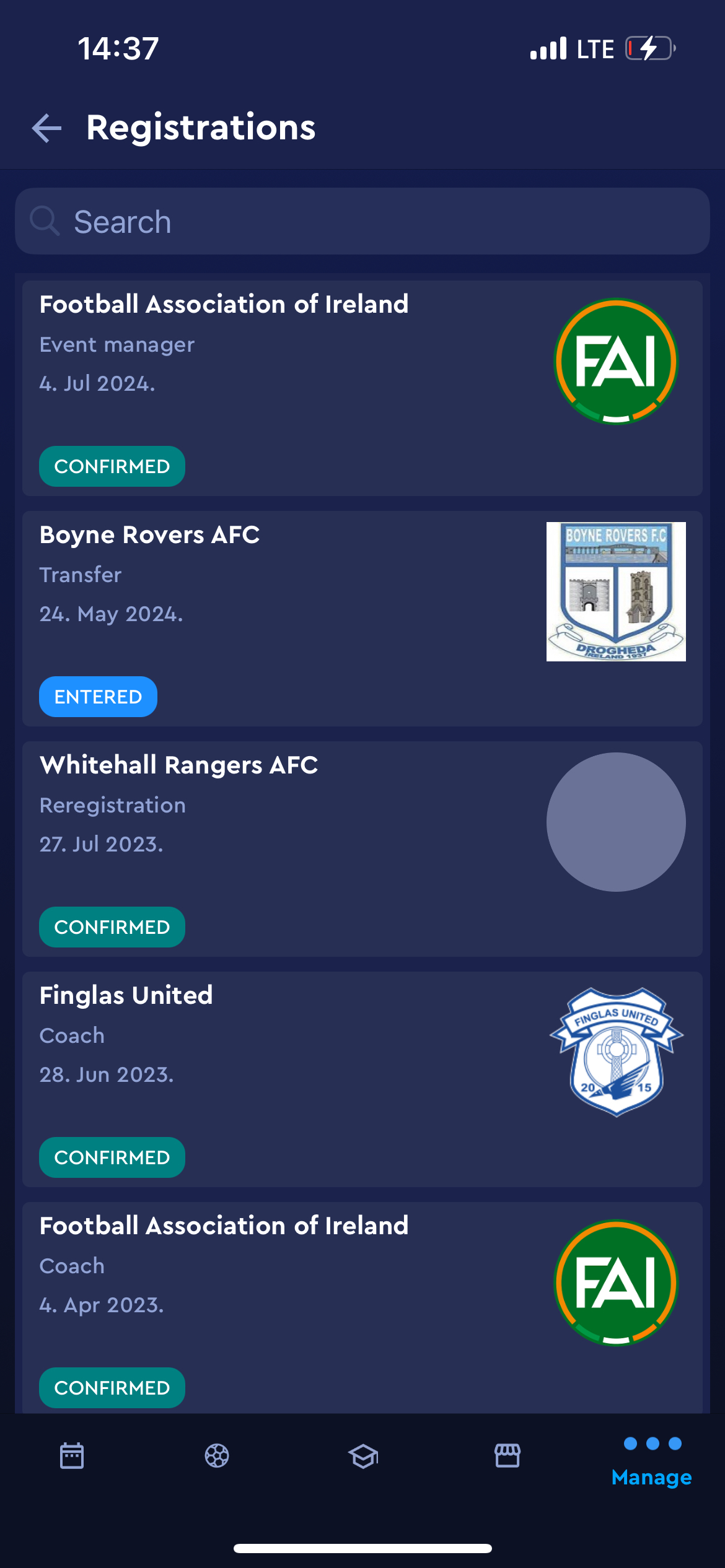Image resolution: width=725 pixels, height=1568 pixels.
Task: Tap the Search field
Action: 362,222
